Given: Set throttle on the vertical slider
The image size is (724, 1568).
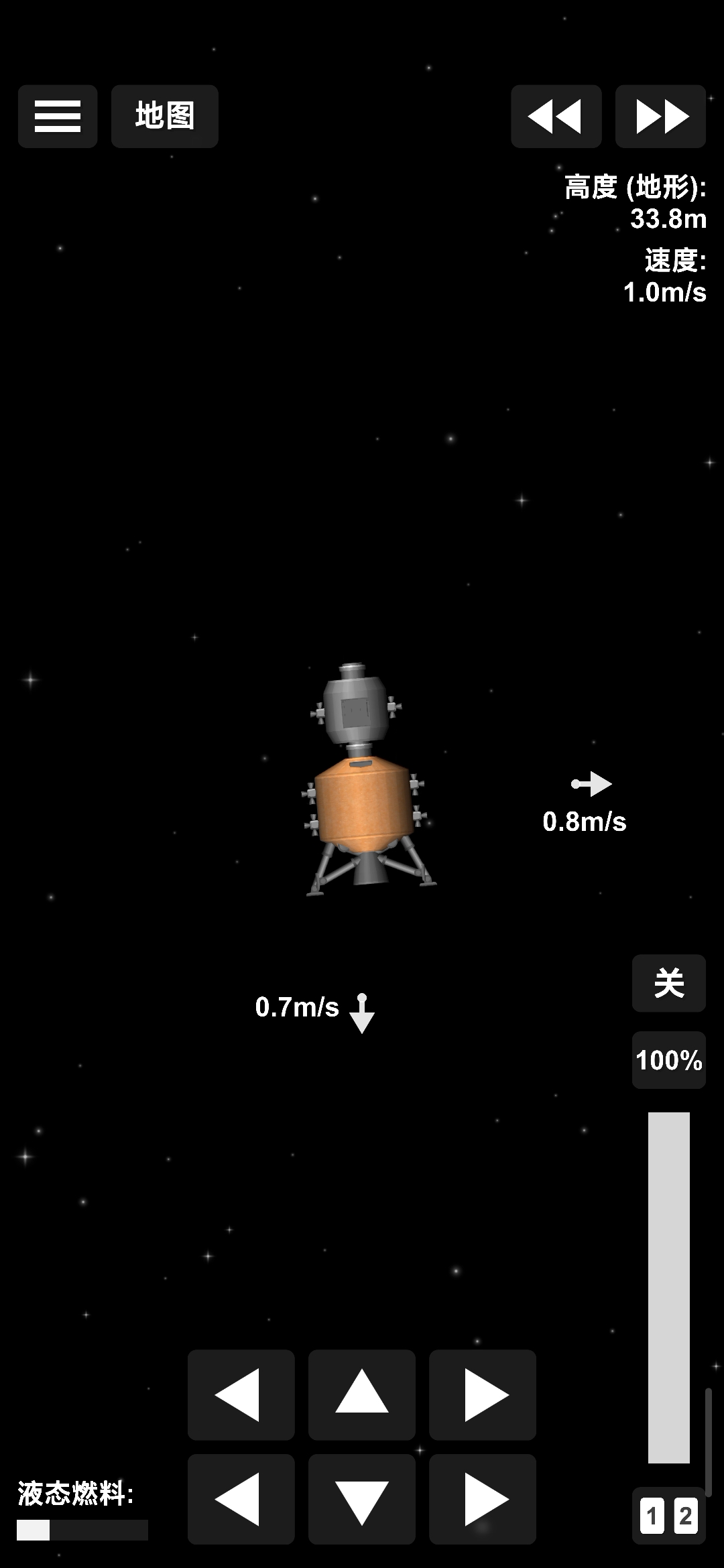Looking at the screenshot, I should (x=668, y=1287).
